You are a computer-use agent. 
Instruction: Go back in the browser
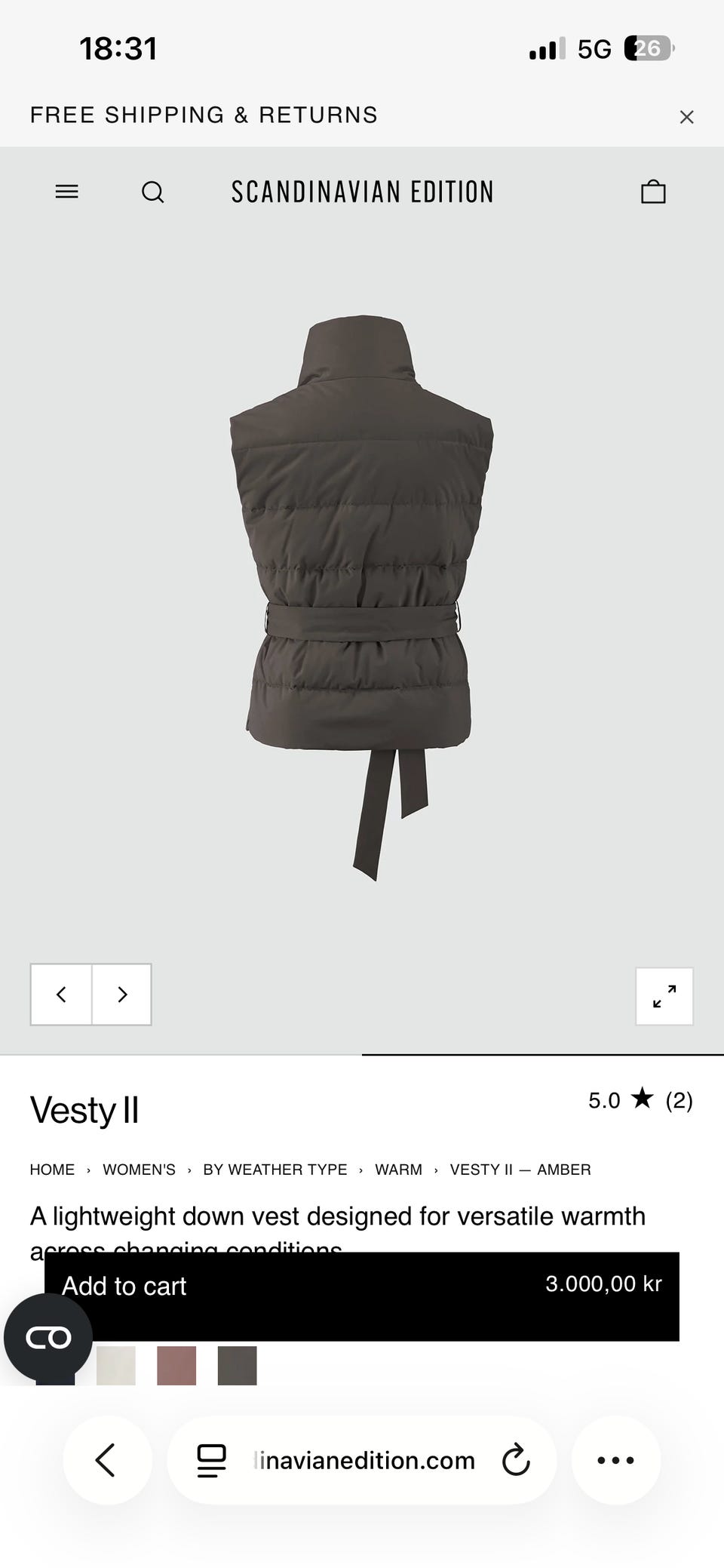pos(107,1460)
